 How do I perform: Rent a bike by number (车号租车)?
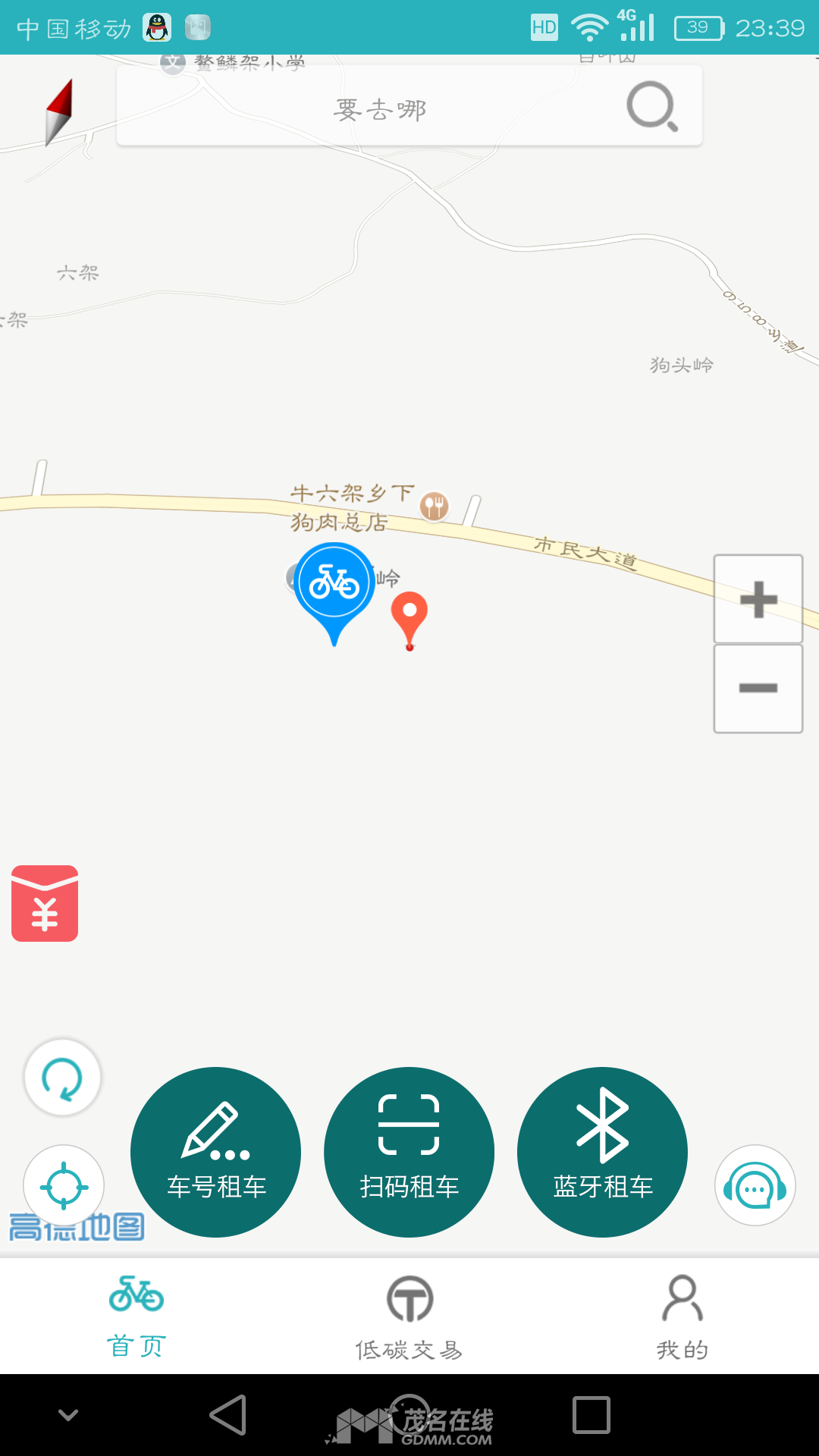[x=216, y=1152]
